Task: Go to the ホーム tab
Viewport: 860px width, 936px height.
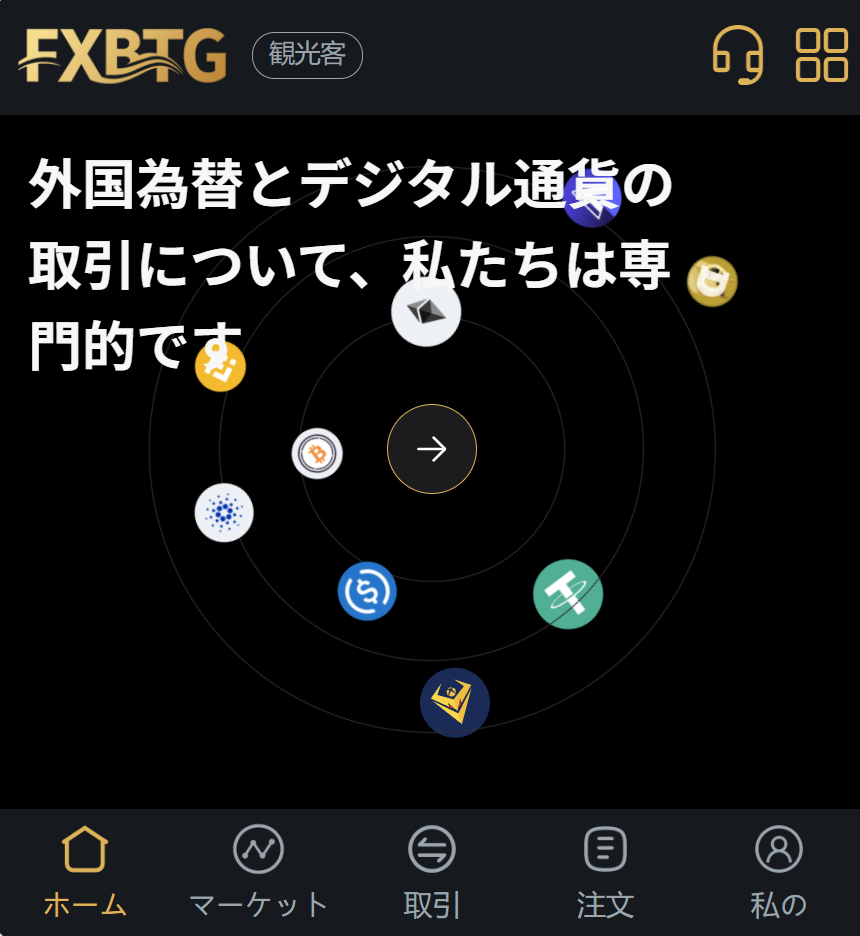Action: point(85,872)
